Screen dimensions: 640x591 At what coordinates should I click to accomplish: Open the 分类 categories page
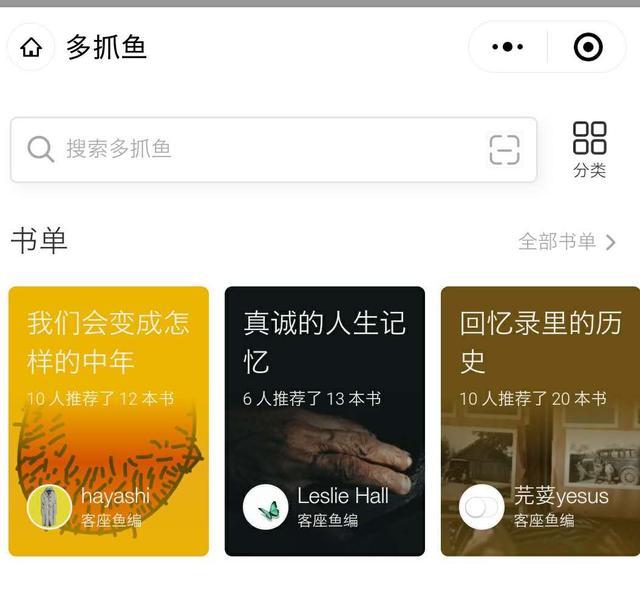coord(589,150)
